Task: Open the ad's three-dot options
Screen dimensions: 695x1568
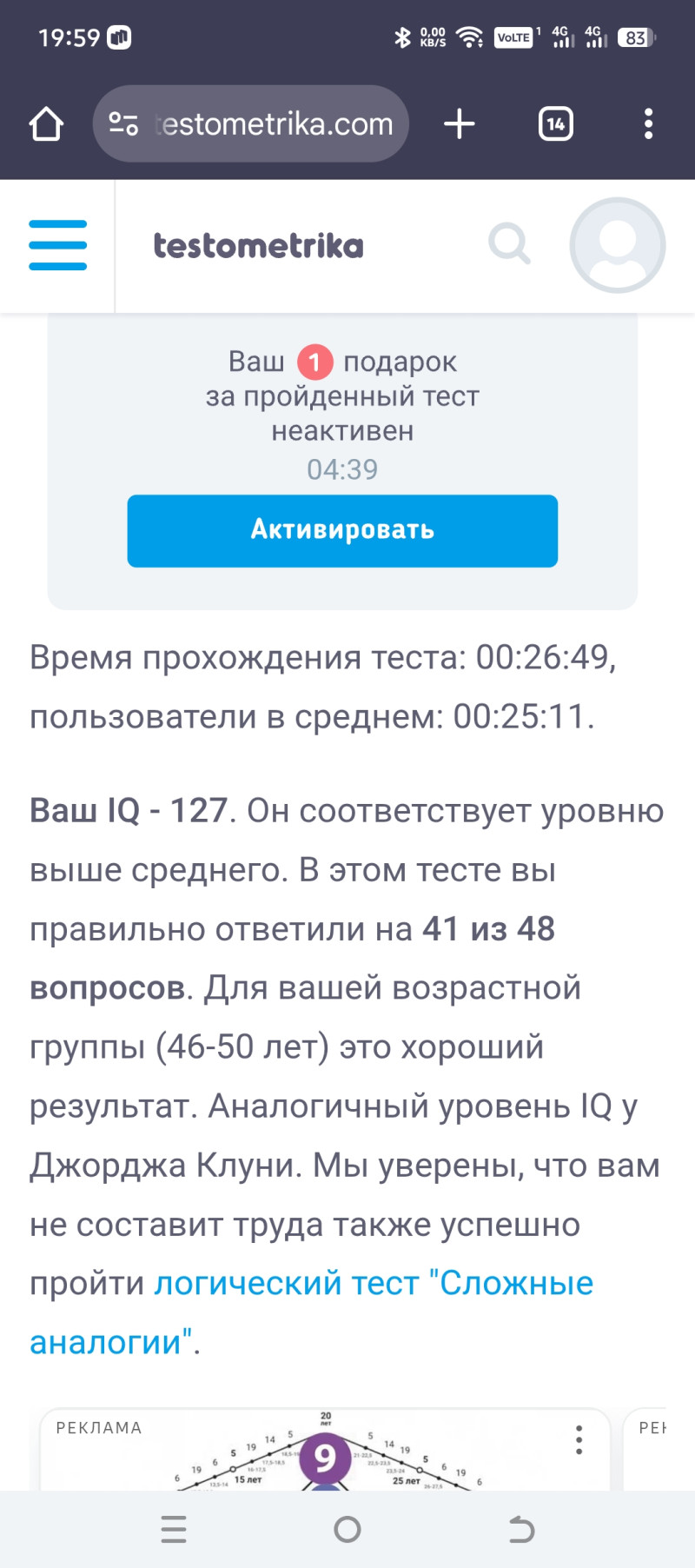Action: pyautogui.click(x=579, y=1440)
